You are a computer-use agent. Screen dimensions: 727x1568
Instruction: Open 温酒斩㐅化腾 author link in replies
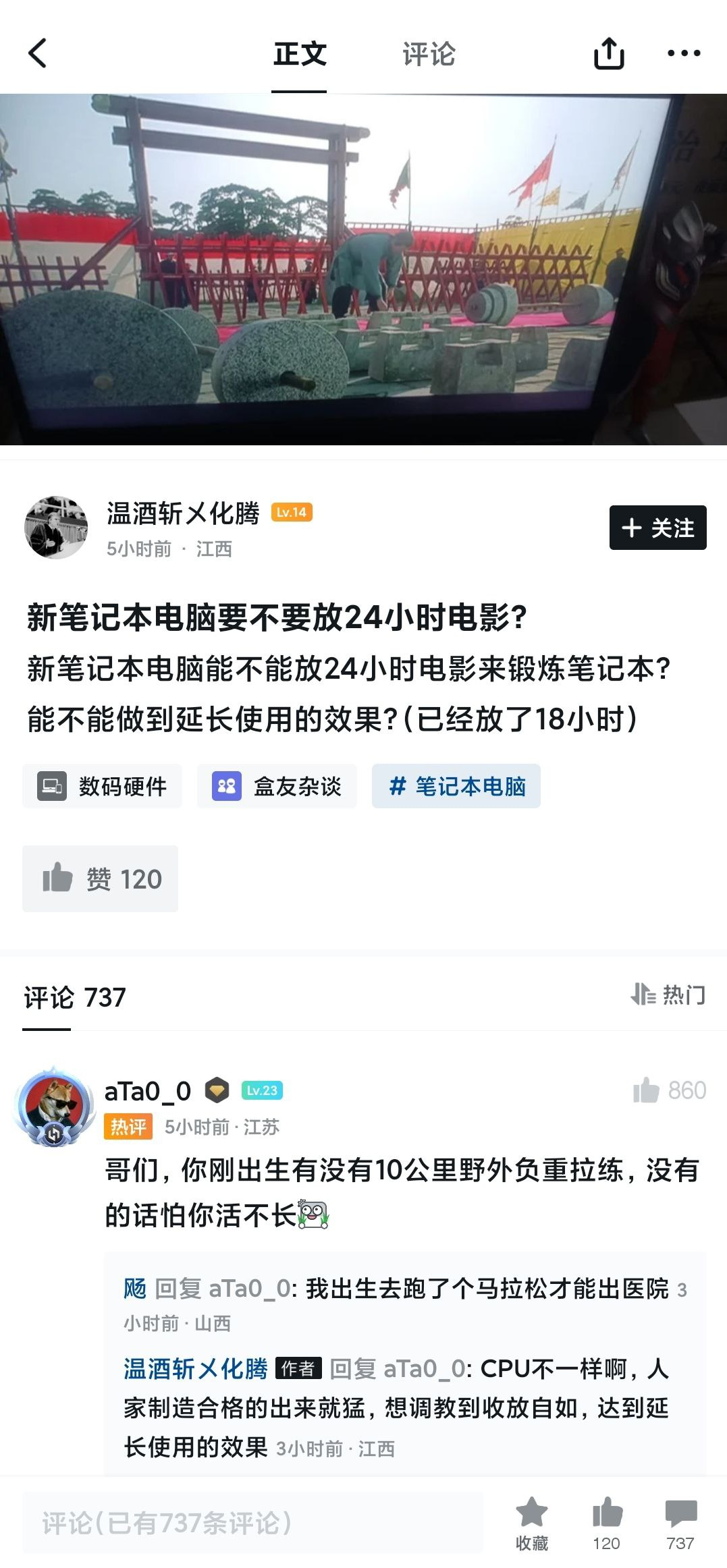pos(195,1368)
